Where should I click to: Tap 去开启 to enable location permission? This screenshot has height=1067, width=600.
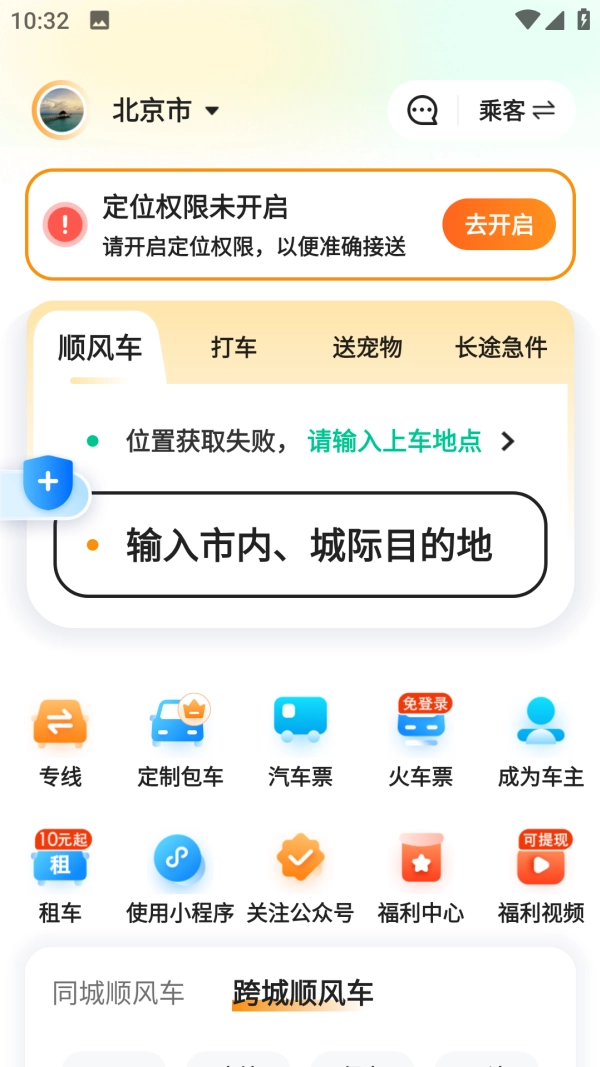click(498, 224)
